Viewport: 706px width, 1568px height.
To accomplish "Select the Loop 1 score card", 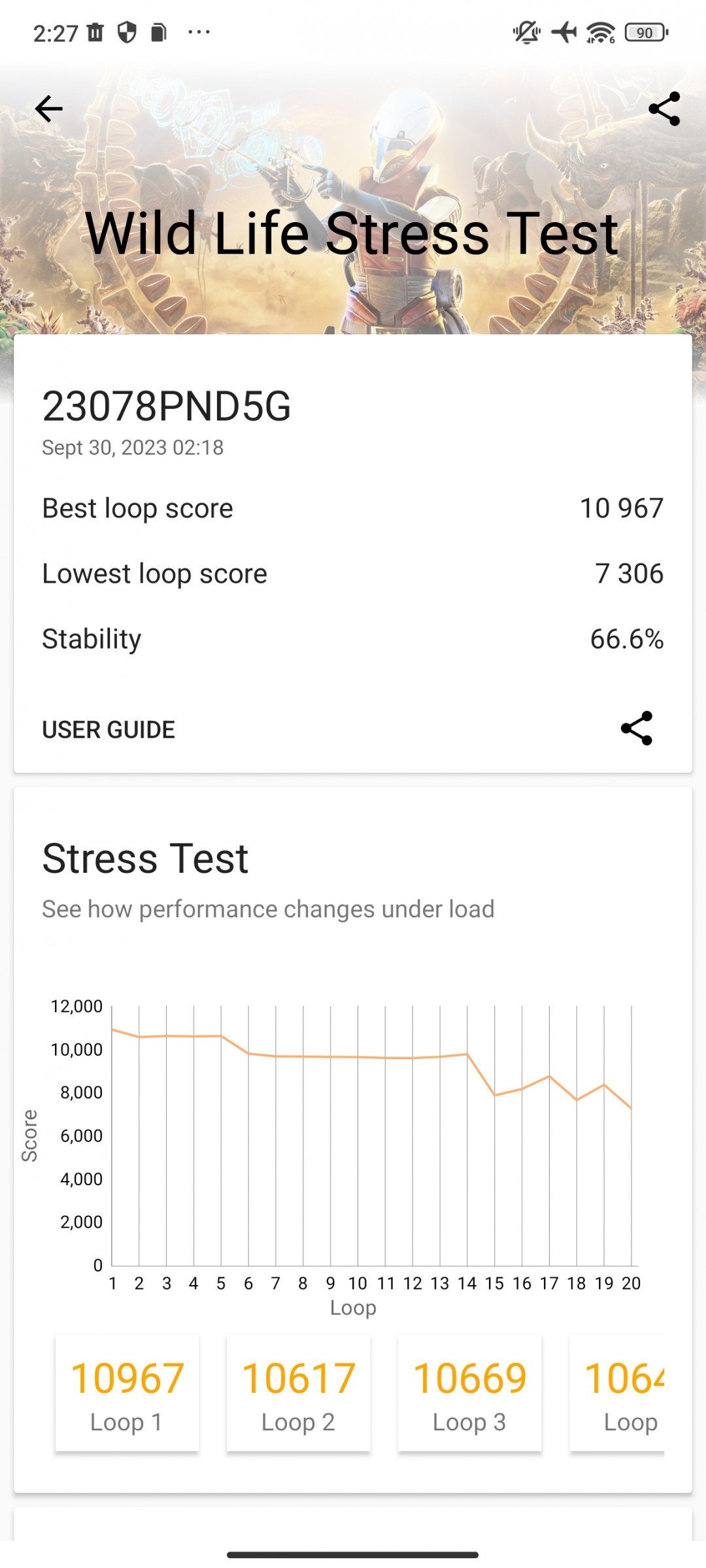I will (x=127, y=1394).
